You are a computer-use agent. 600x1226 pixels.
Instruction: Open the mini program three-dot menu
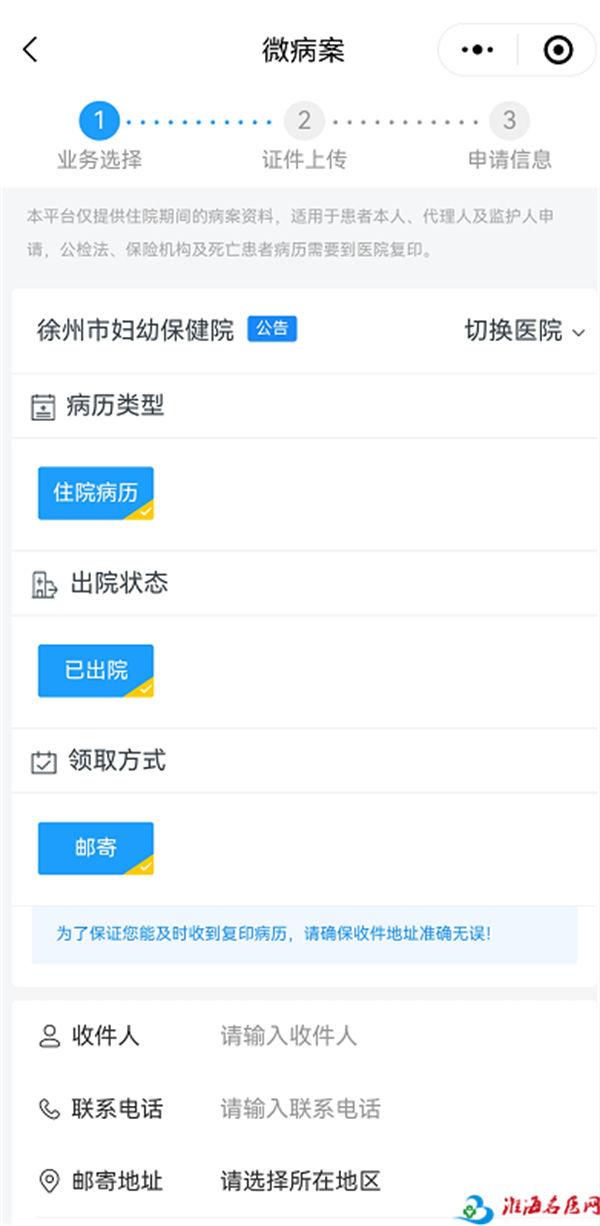coord(477,50)
